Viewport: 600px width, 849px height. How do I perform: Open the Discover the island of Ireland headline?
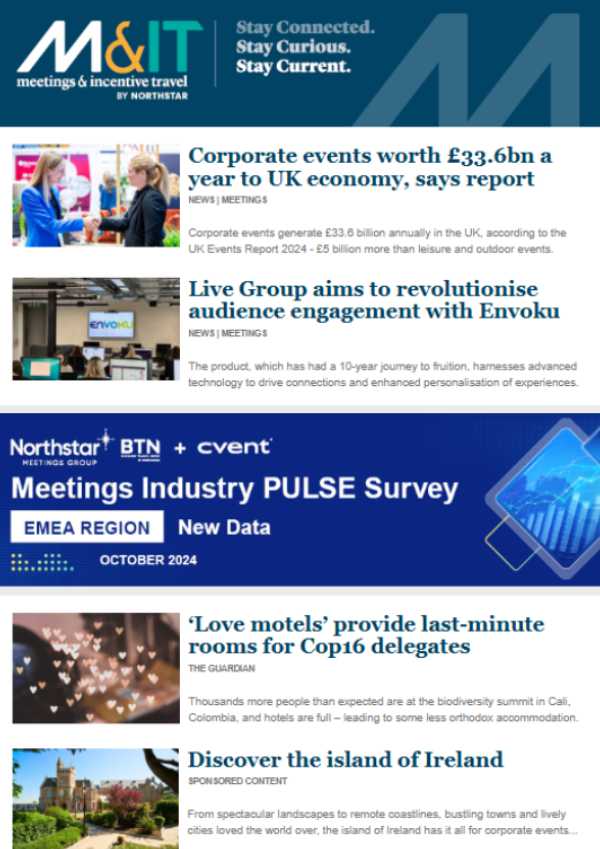click(345, 759)
